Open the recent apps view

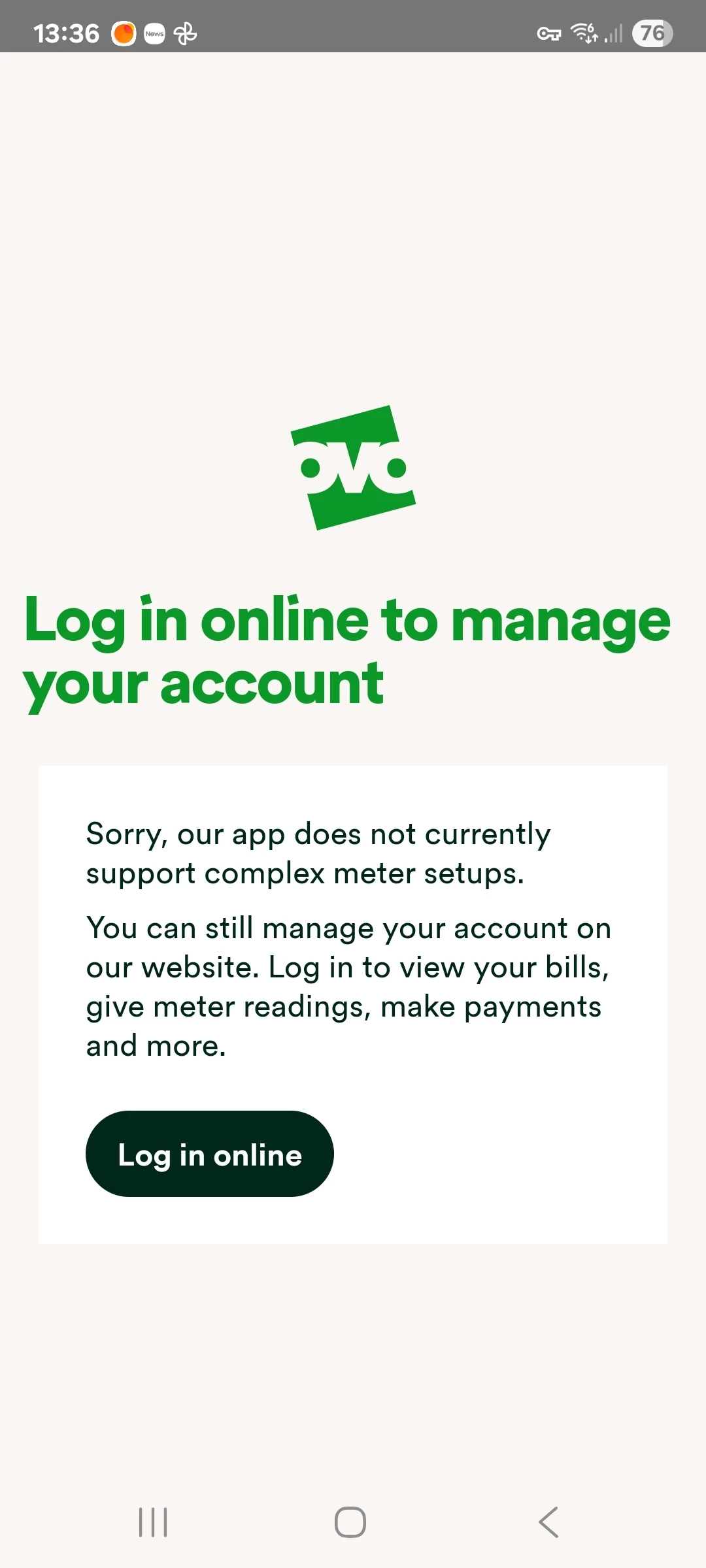tap(153, 1522)
